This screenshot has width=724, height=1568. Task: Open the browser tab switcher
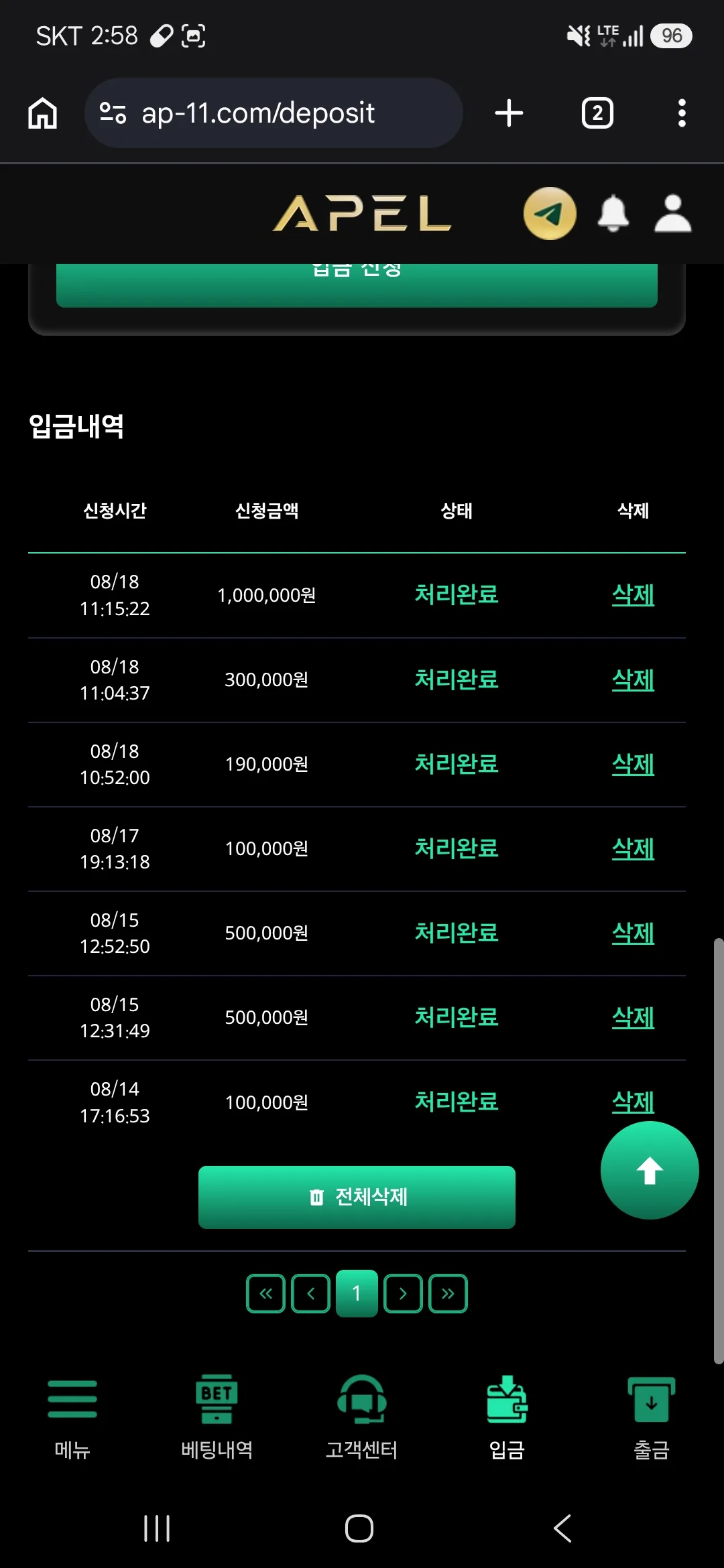click(x=597, y=113)
